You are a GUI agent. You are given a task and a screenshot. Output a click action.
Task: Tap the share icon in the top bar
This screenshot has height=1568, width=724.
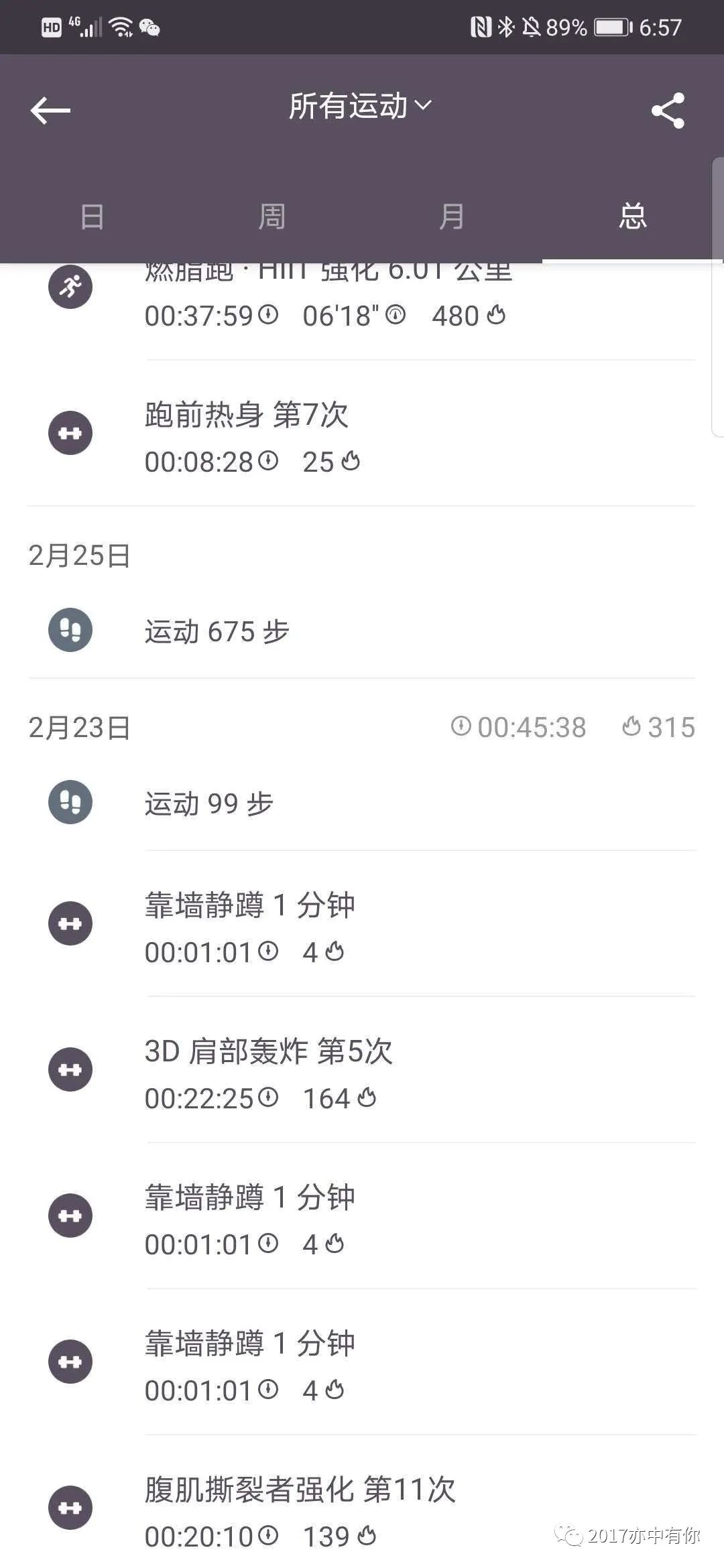[668, 111]
